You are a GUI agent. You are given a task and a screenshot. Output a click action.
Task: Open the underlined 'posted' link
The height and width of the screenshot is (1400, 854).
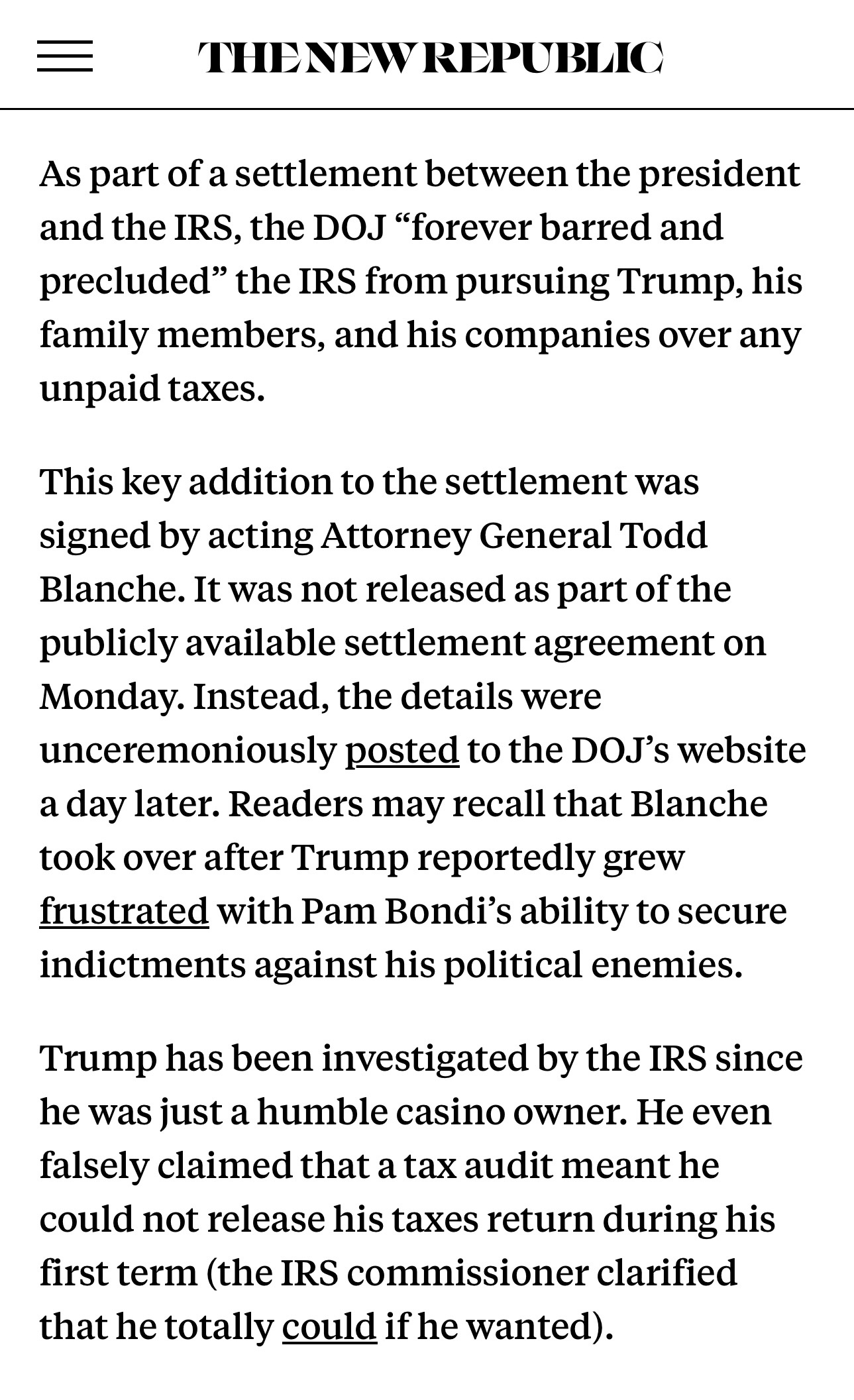click(x=402, y=751)
